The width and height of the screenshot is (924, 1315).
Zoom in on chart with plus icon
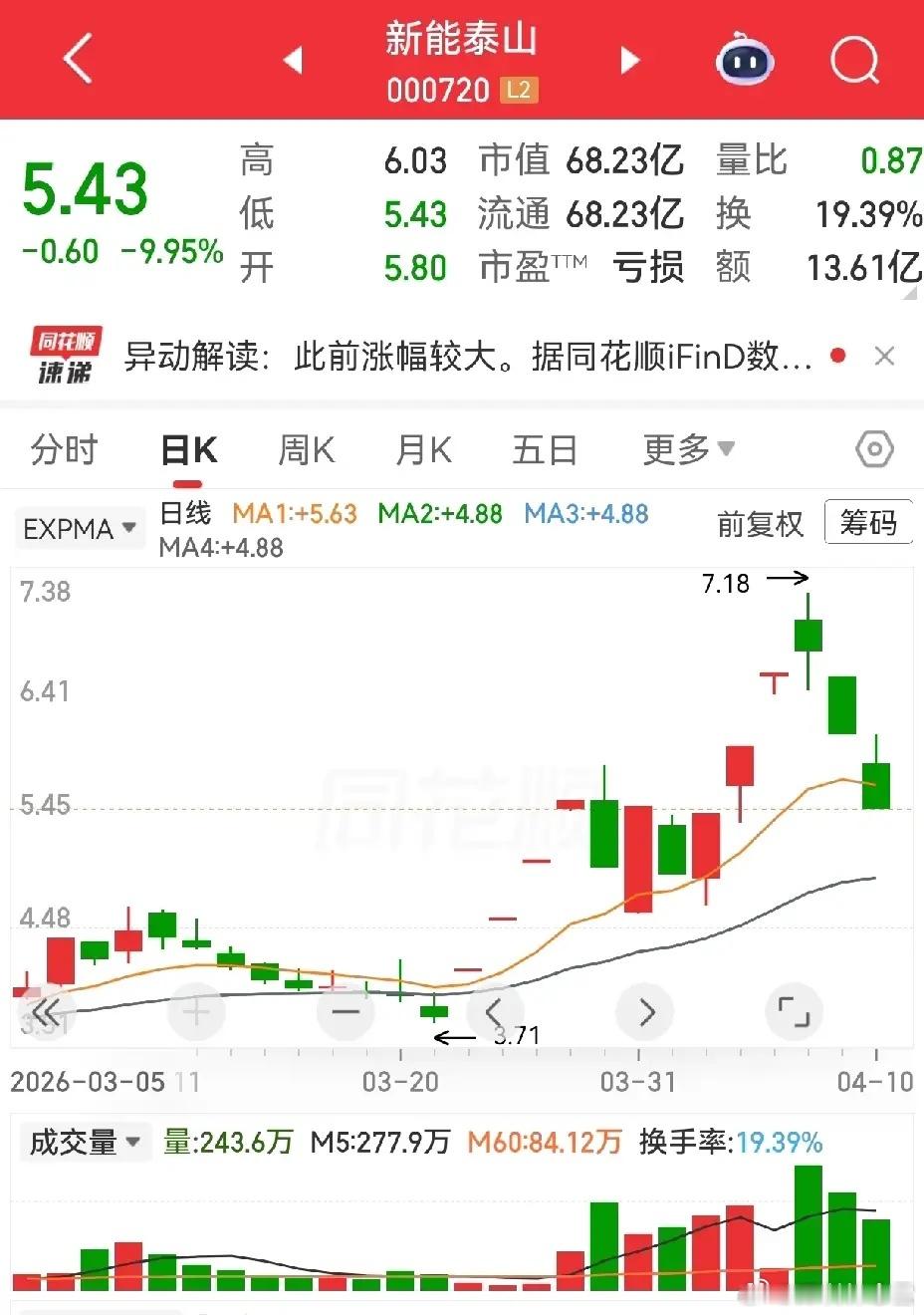[196, 1011]
